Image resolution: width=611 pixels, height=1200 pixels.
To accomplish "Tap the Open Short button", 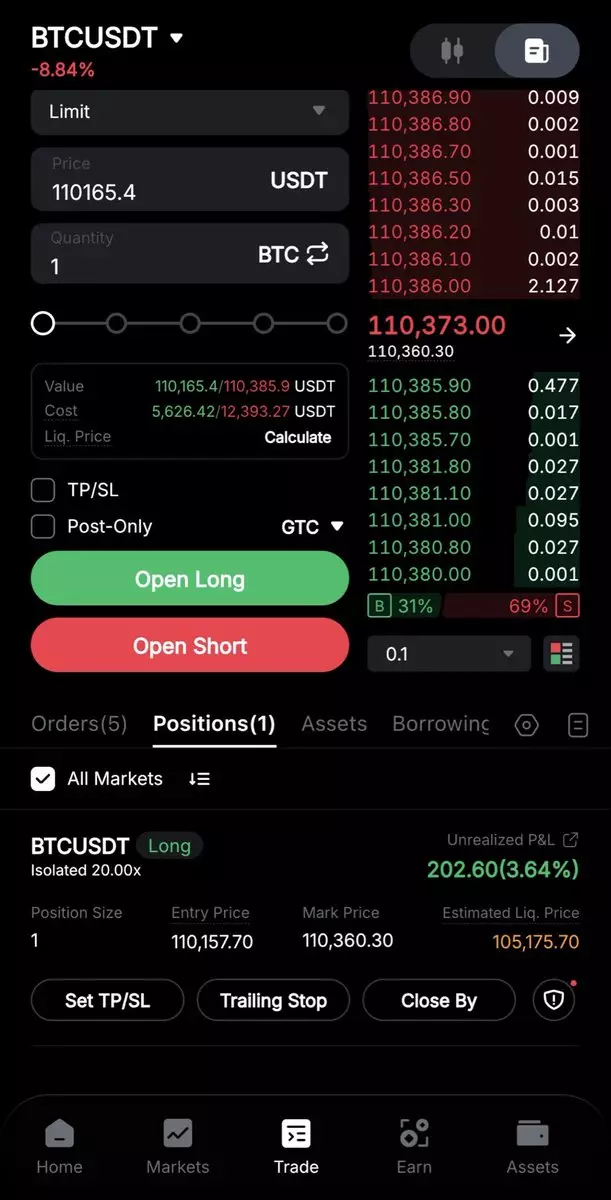I will (x=190, y=646).
